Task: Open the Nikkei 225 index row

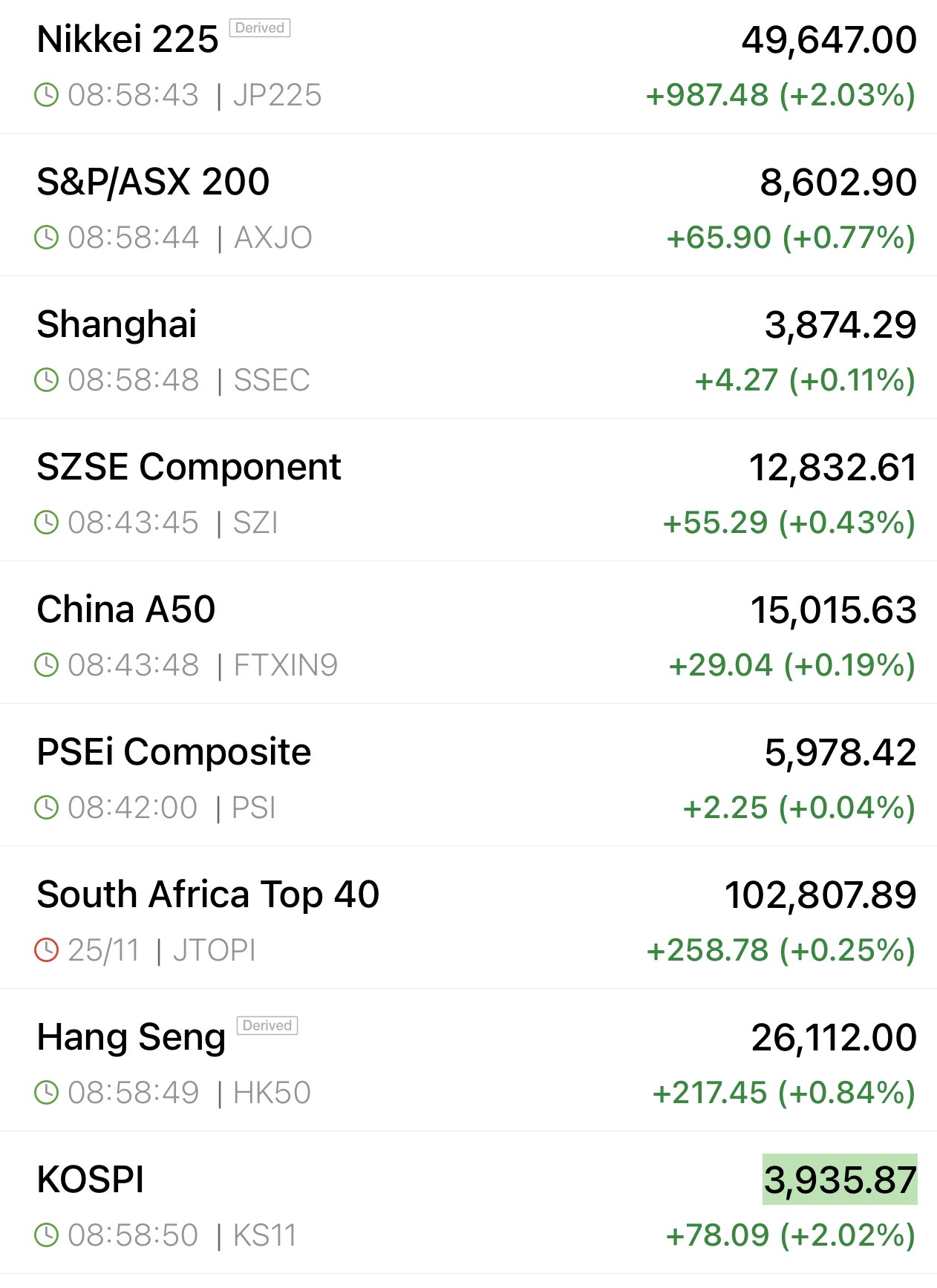Action: coord(128,40)
